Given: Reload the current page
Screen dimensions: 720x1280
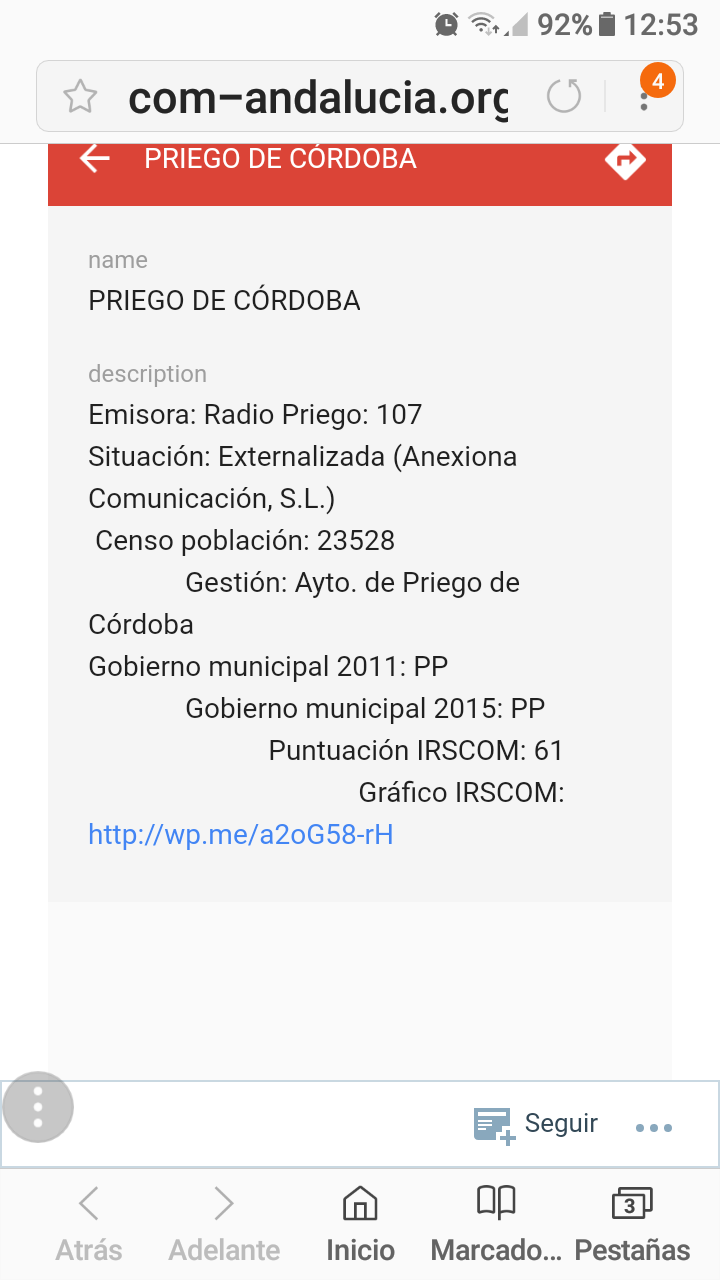Looking at the screenshot, I should click(564, 97).
